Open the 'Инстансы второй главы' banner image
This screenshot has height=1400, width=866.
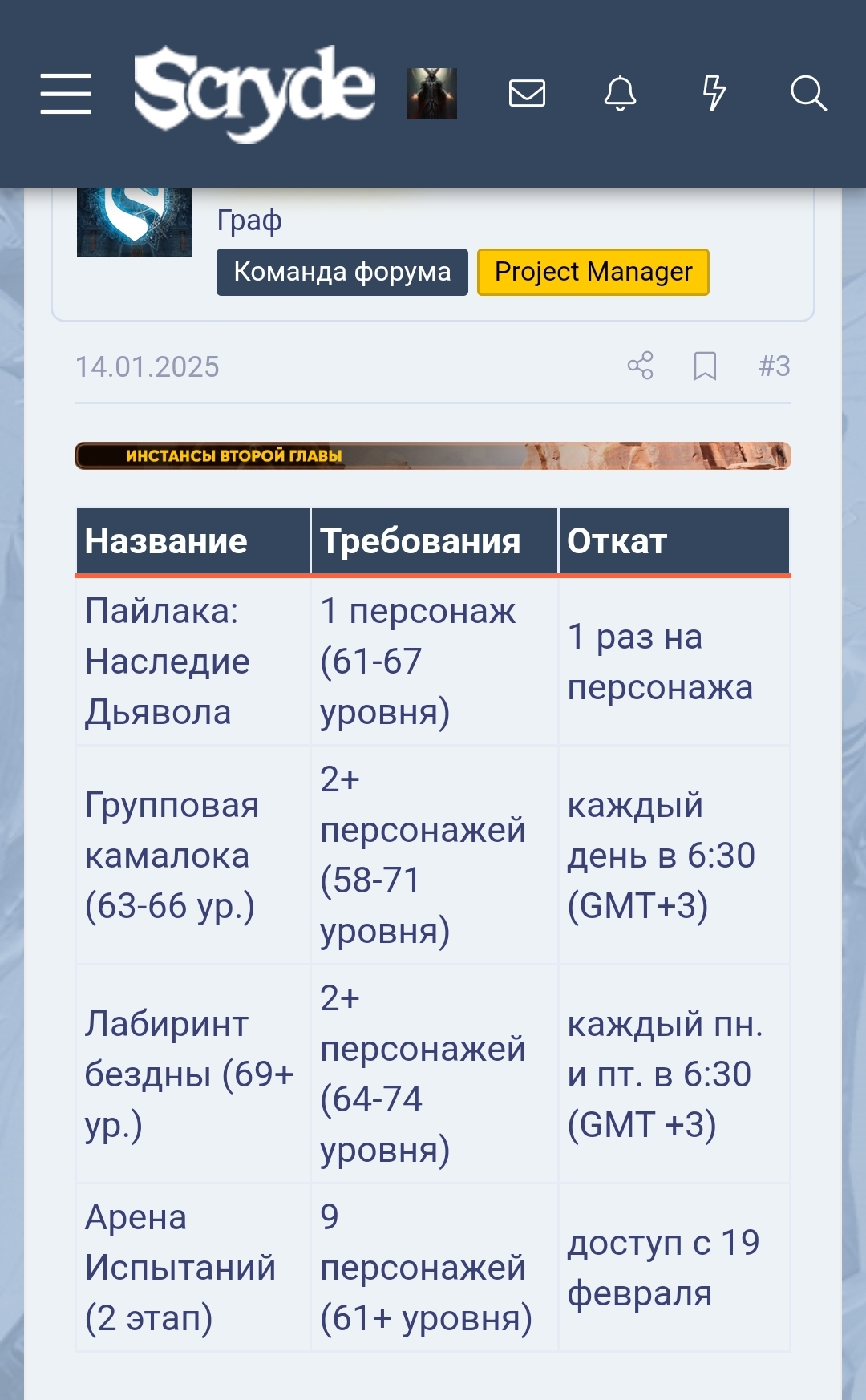coord(433,456)
